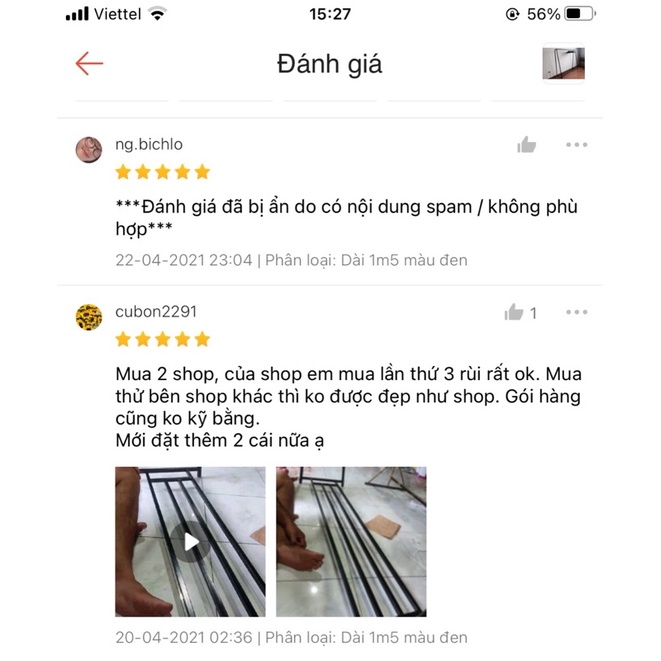Screen dimensions: 661x661
Task: Play the review video from cubon2291
Action: (190, 541)
